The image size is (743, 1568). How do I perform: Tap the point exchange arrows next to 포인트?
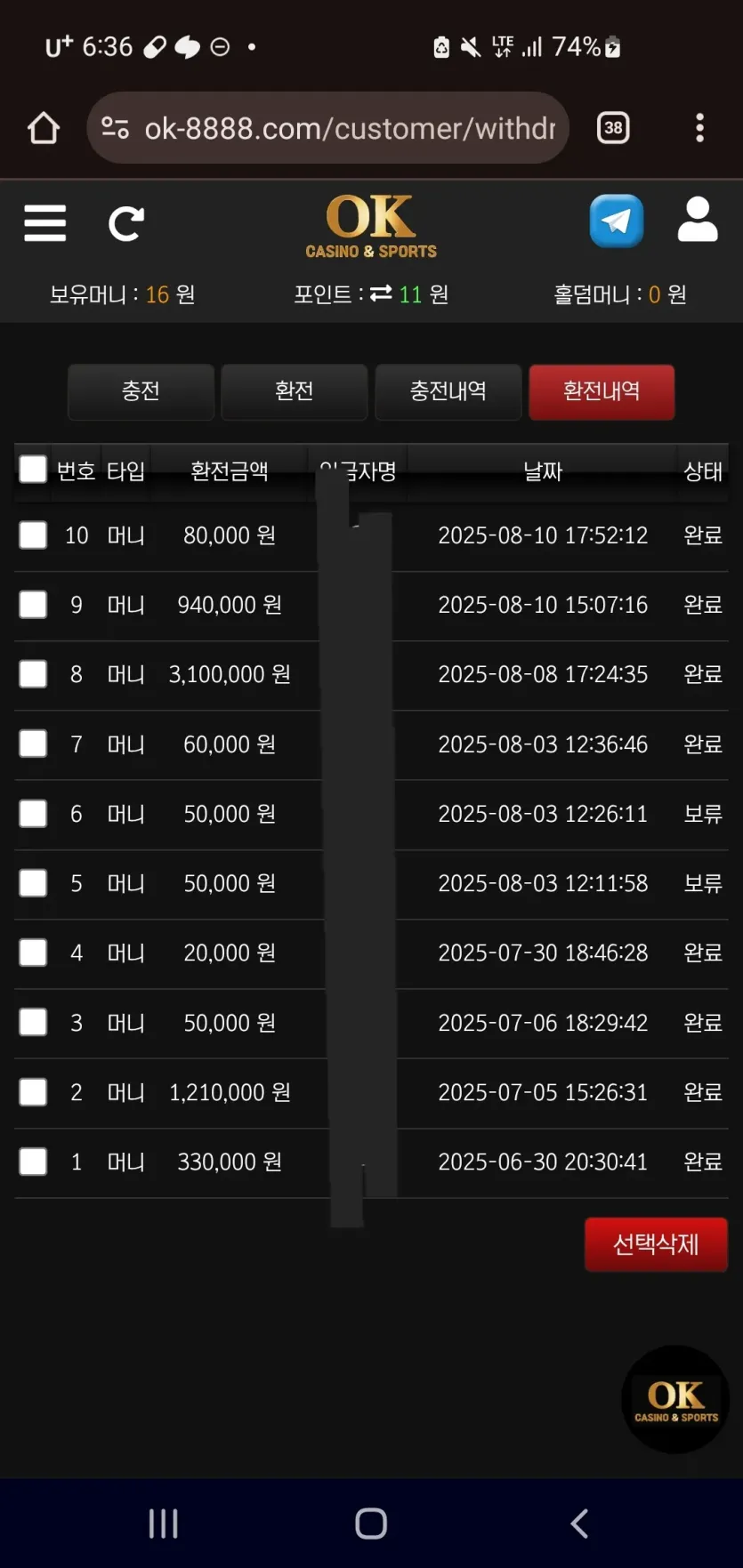381,293
